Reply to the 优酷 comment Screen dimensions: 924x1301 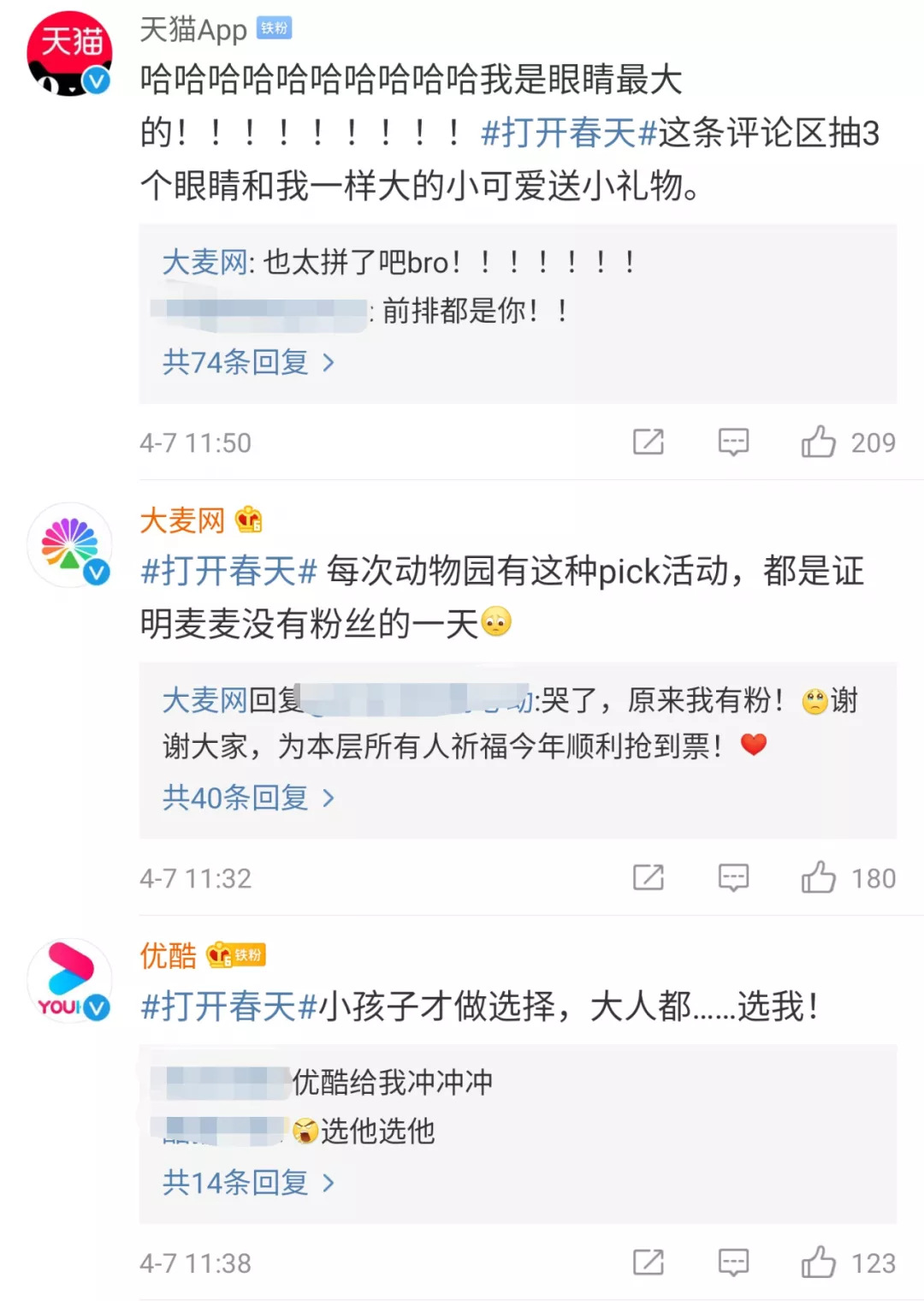coord(733,1262)
